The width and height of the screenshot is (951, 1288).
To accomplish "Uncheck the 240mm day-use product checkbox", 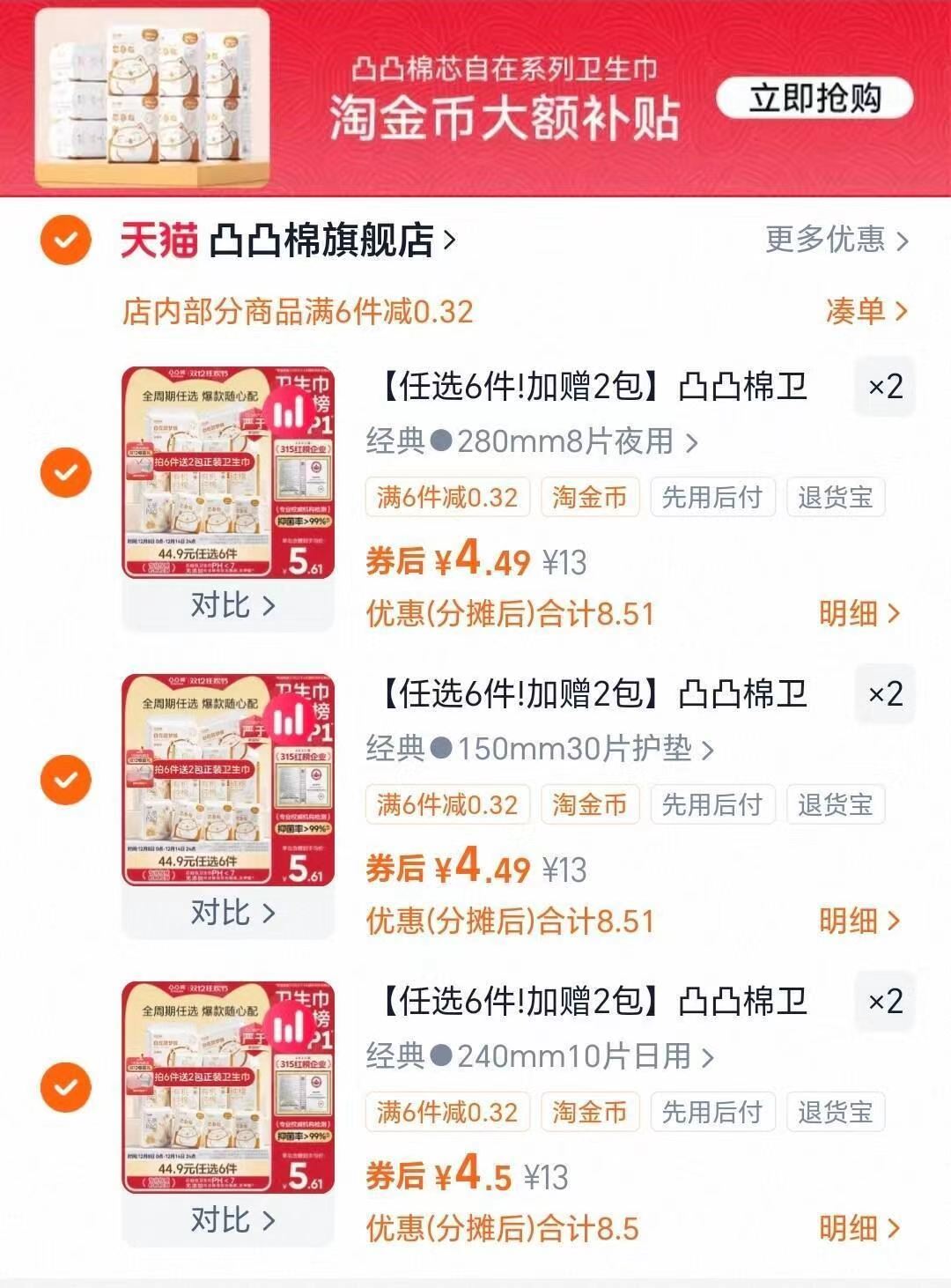I will pos(66,1085).
